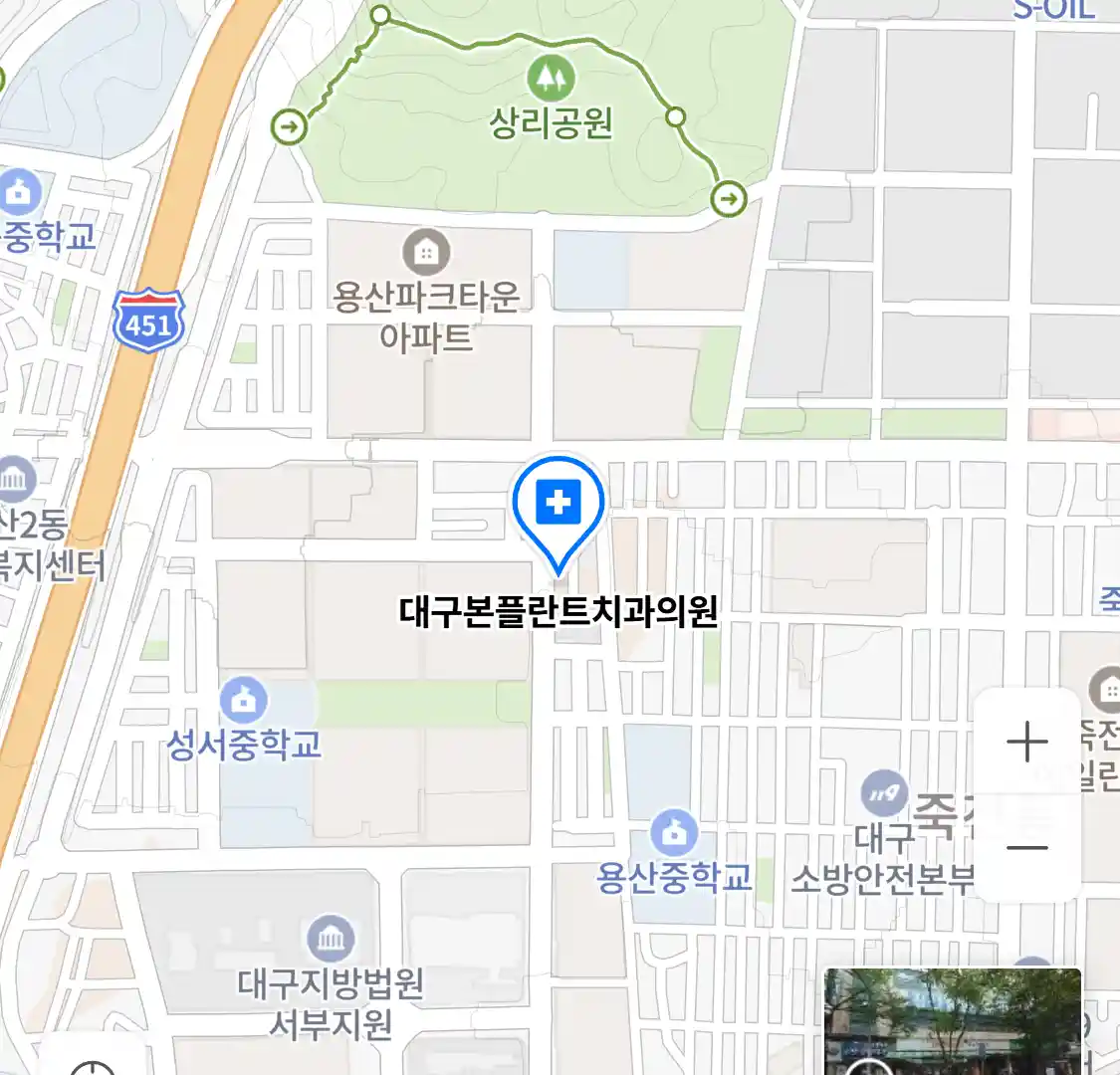Tap the 대구본플란트치과의원 location pin
Image resolution: width=1120 pixels, height=1075 pixels.
tap(559, 506)
